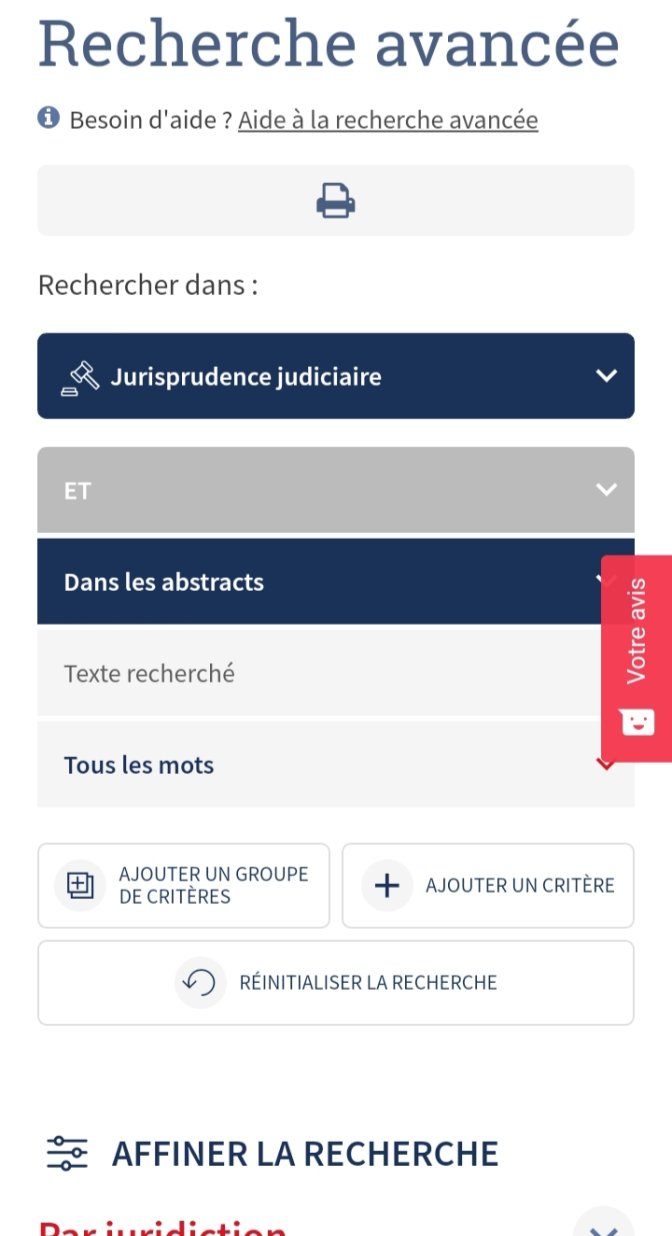The width and height of the screenshot is (672, 1236).
Task: Tap Ajouter un critère
Action: click(x=488, y=886)
